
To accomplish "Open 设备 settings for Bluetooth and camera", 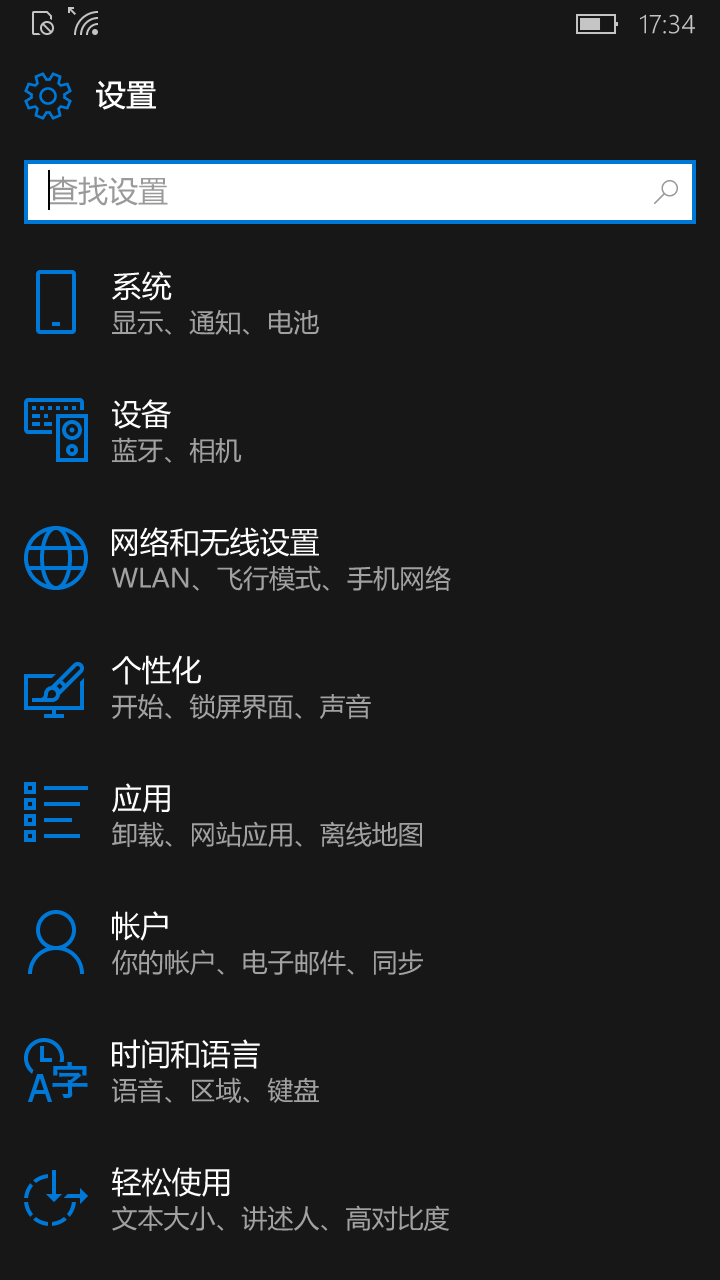I will [x=360, y=431].
